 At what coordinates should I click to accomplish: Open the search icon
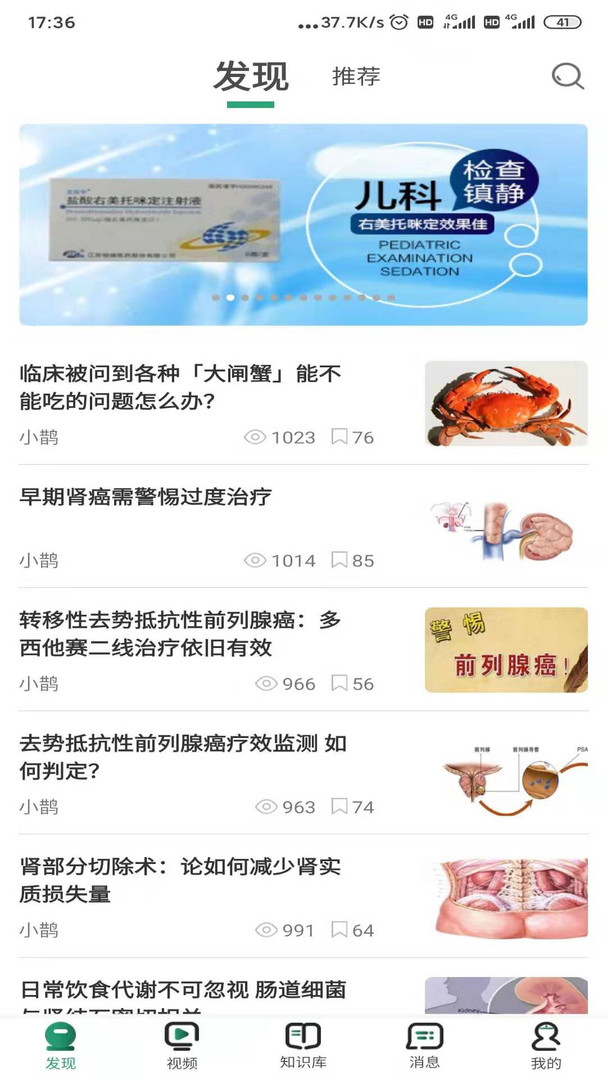pos(567,76)
